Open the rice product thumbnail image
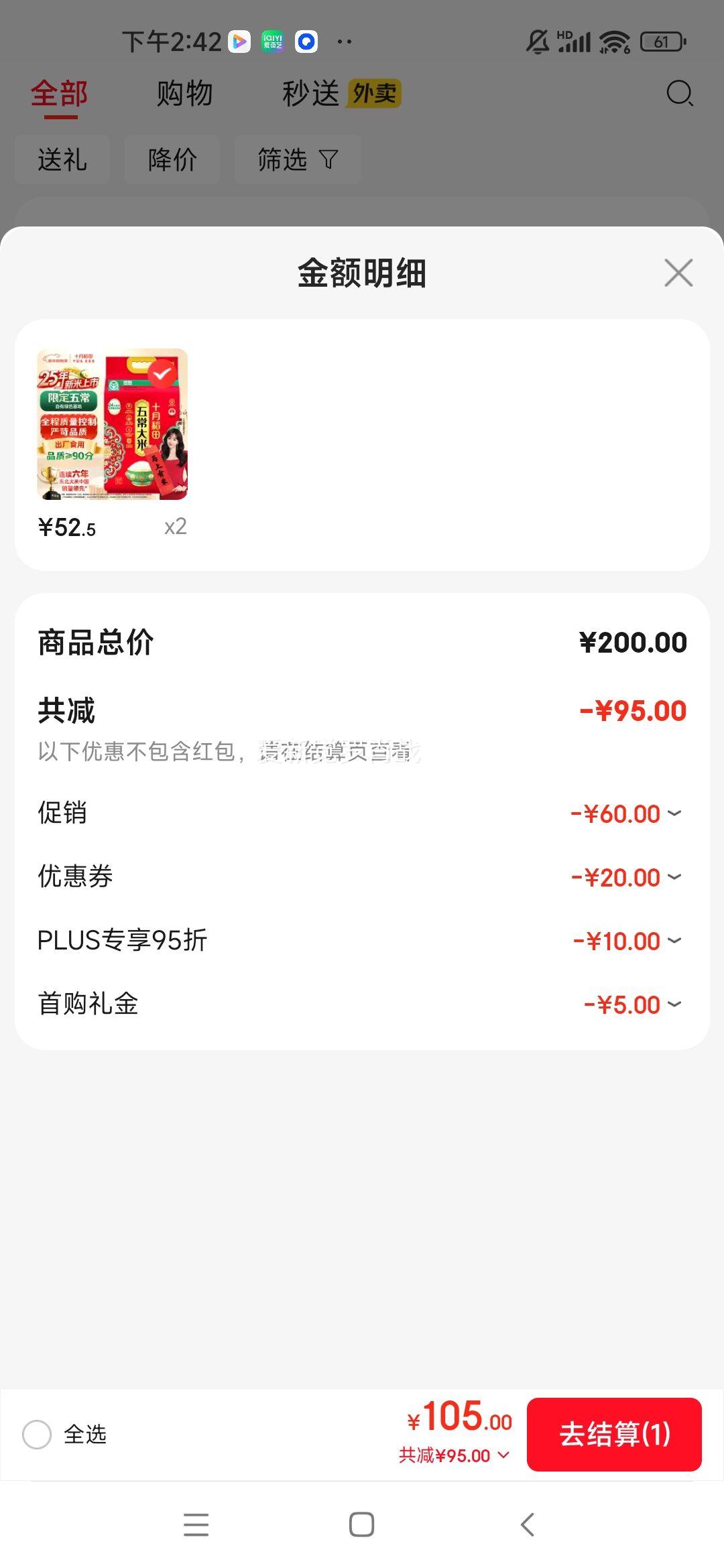The height and width of the screenshot is (1568, 724). [x=112, y=424]
